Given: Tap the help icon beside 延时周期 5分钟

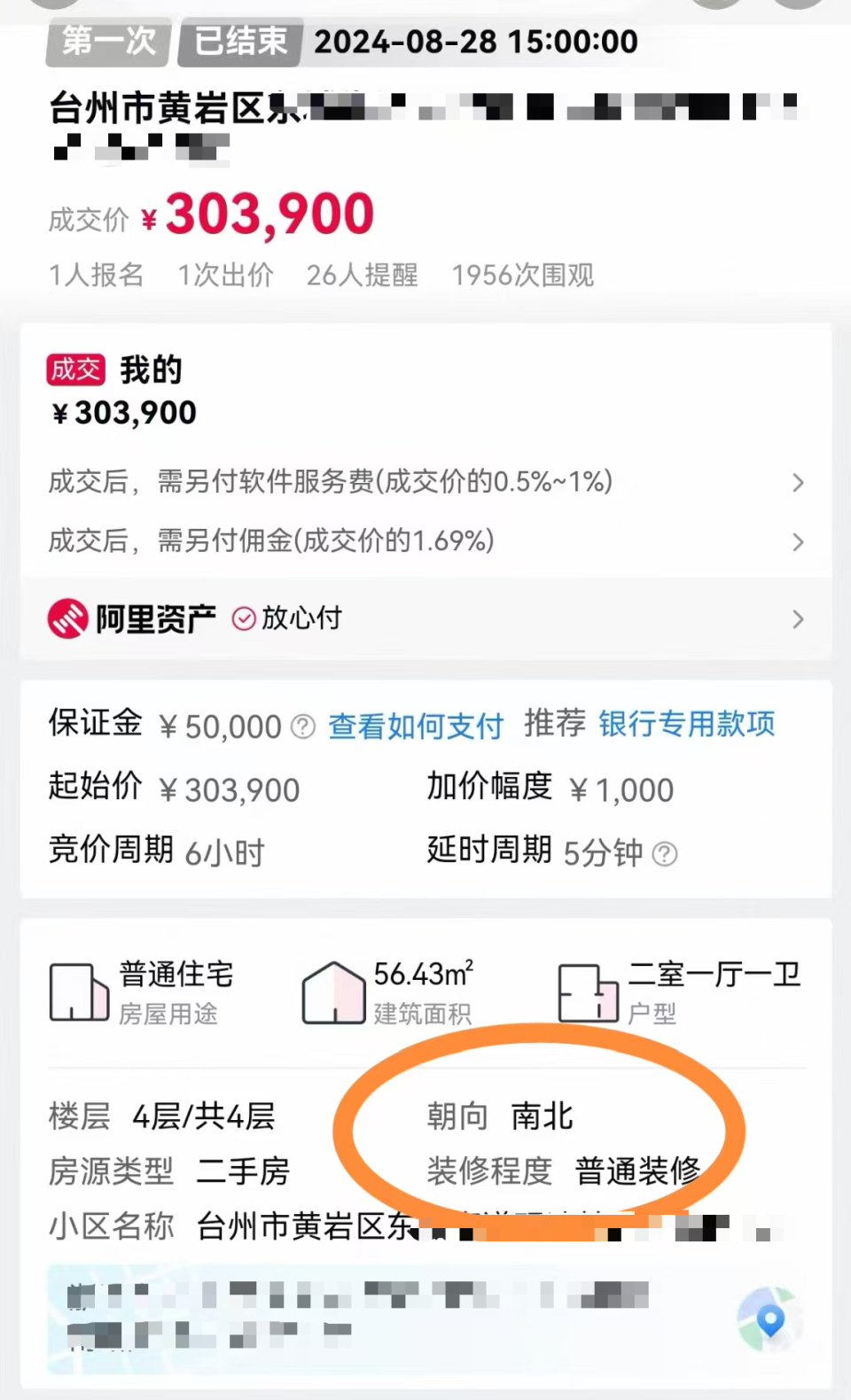Looking at the screenshot, I should tap(665, 854).
